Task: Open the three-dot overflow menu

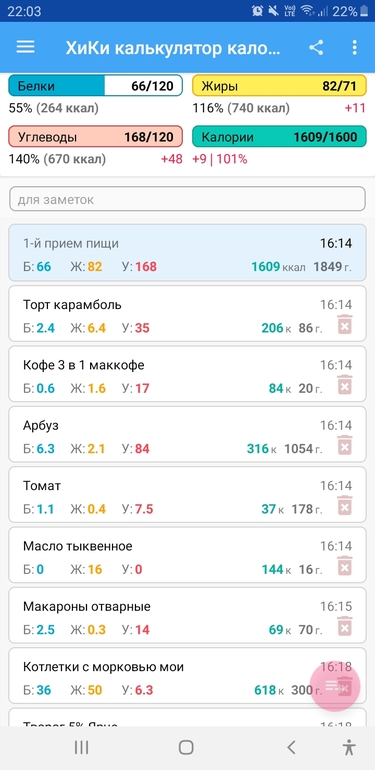Action: [x=355, y=48]
